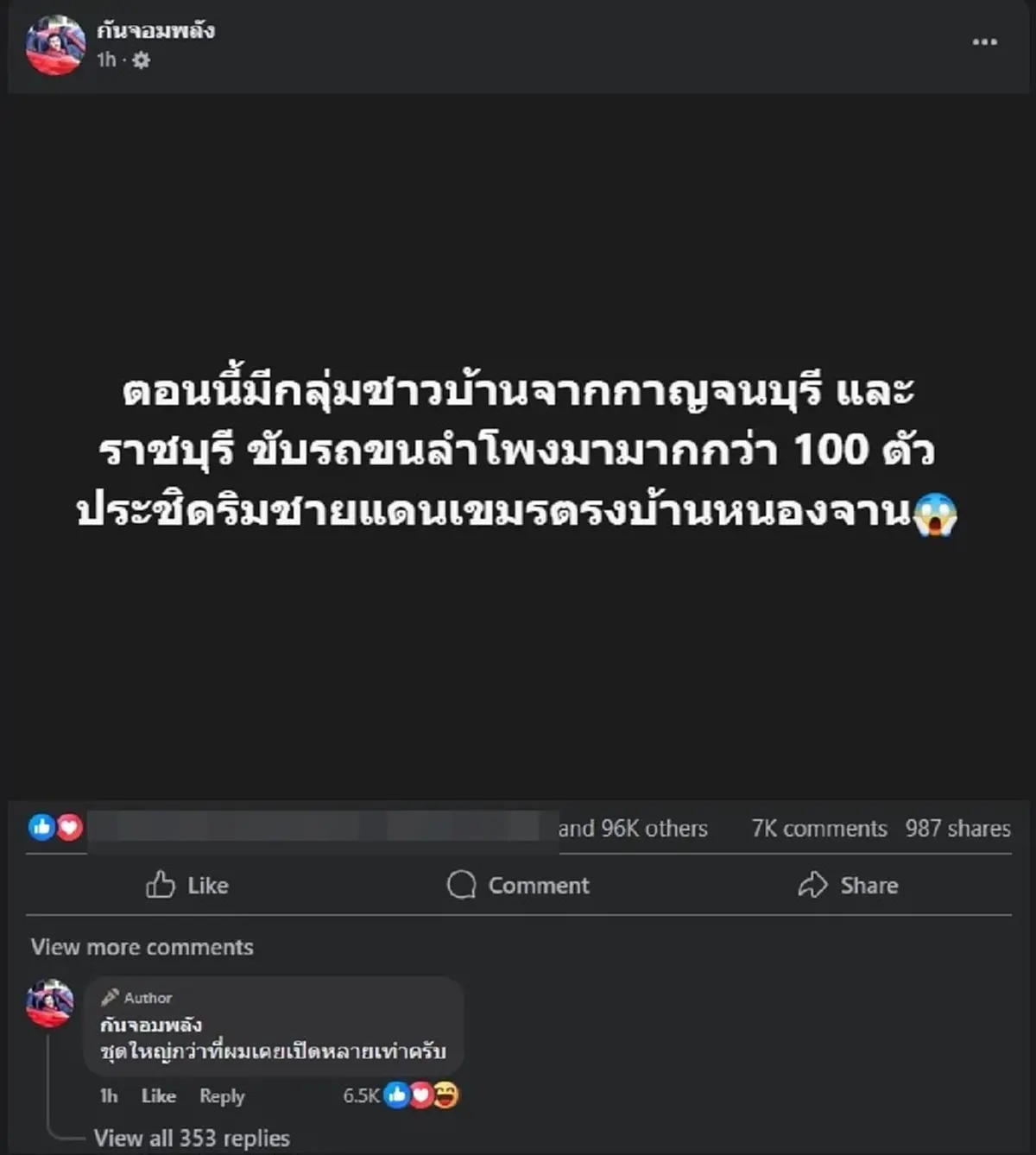Expand View all 353 replies

coord(192,1138)
